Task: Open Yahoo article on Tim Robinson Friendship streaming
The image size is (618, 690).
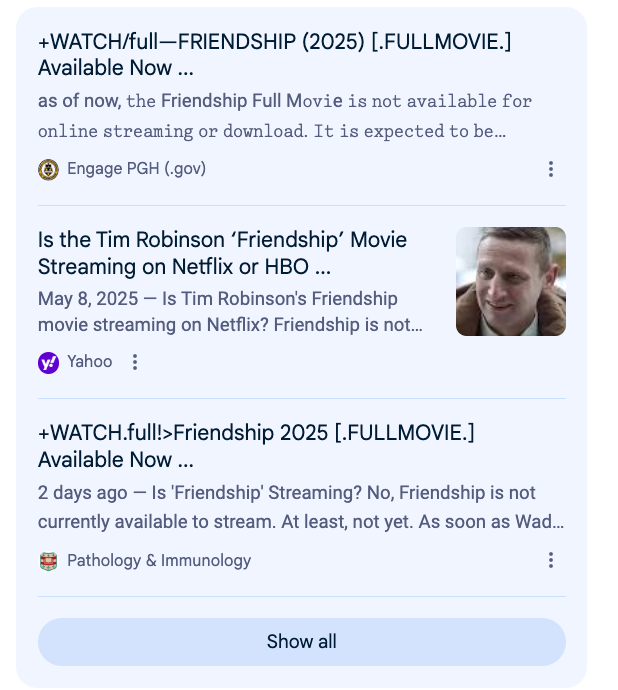Action: [222, 253]
